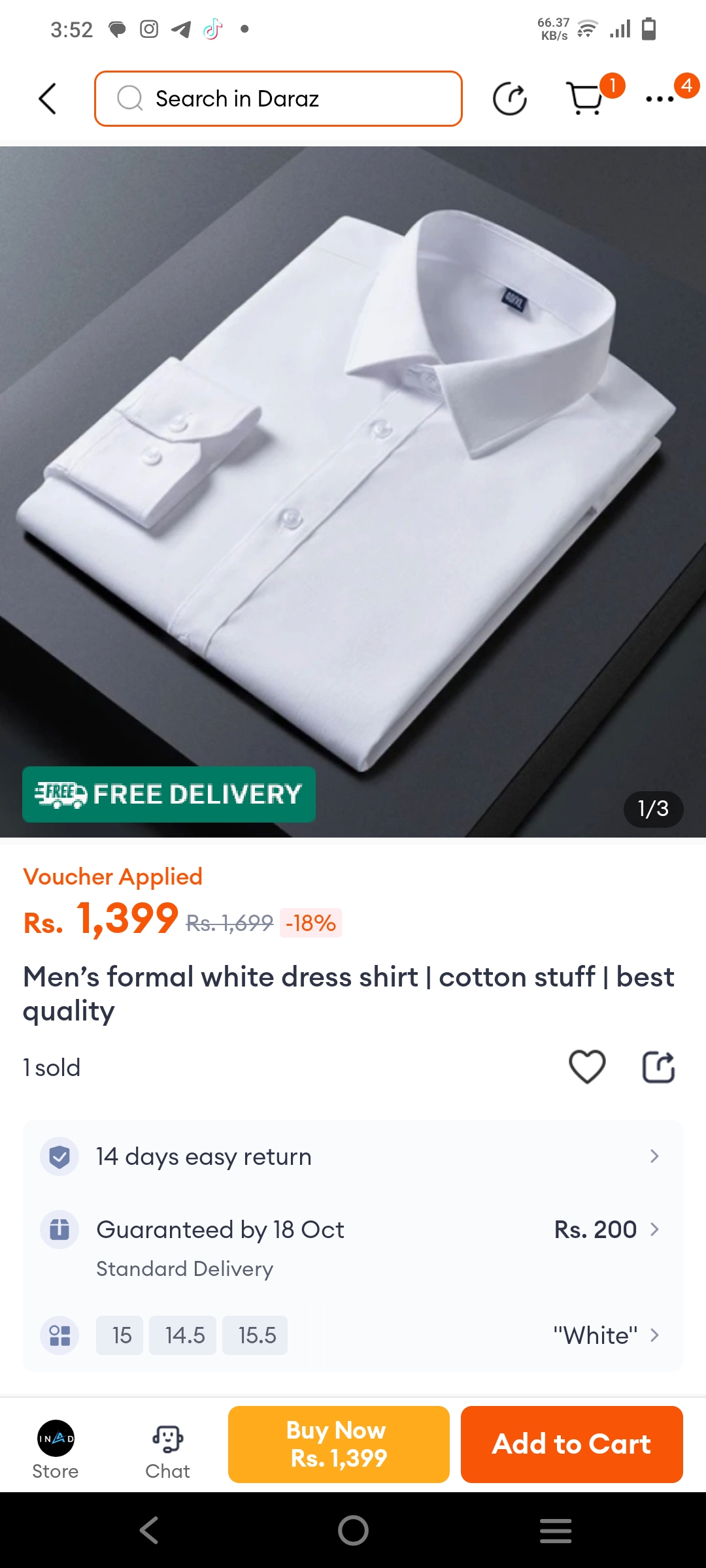
Task: Go back using the top arrow
Action: click(x=47, y=99)
